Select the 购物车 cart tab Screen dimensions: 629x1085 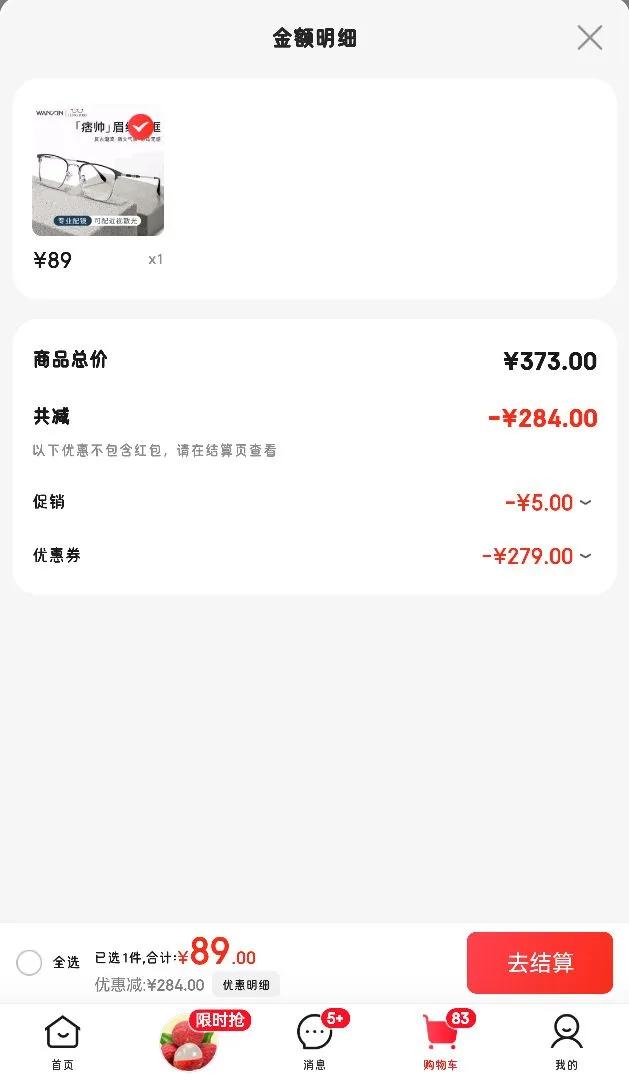coord(441,1040)
